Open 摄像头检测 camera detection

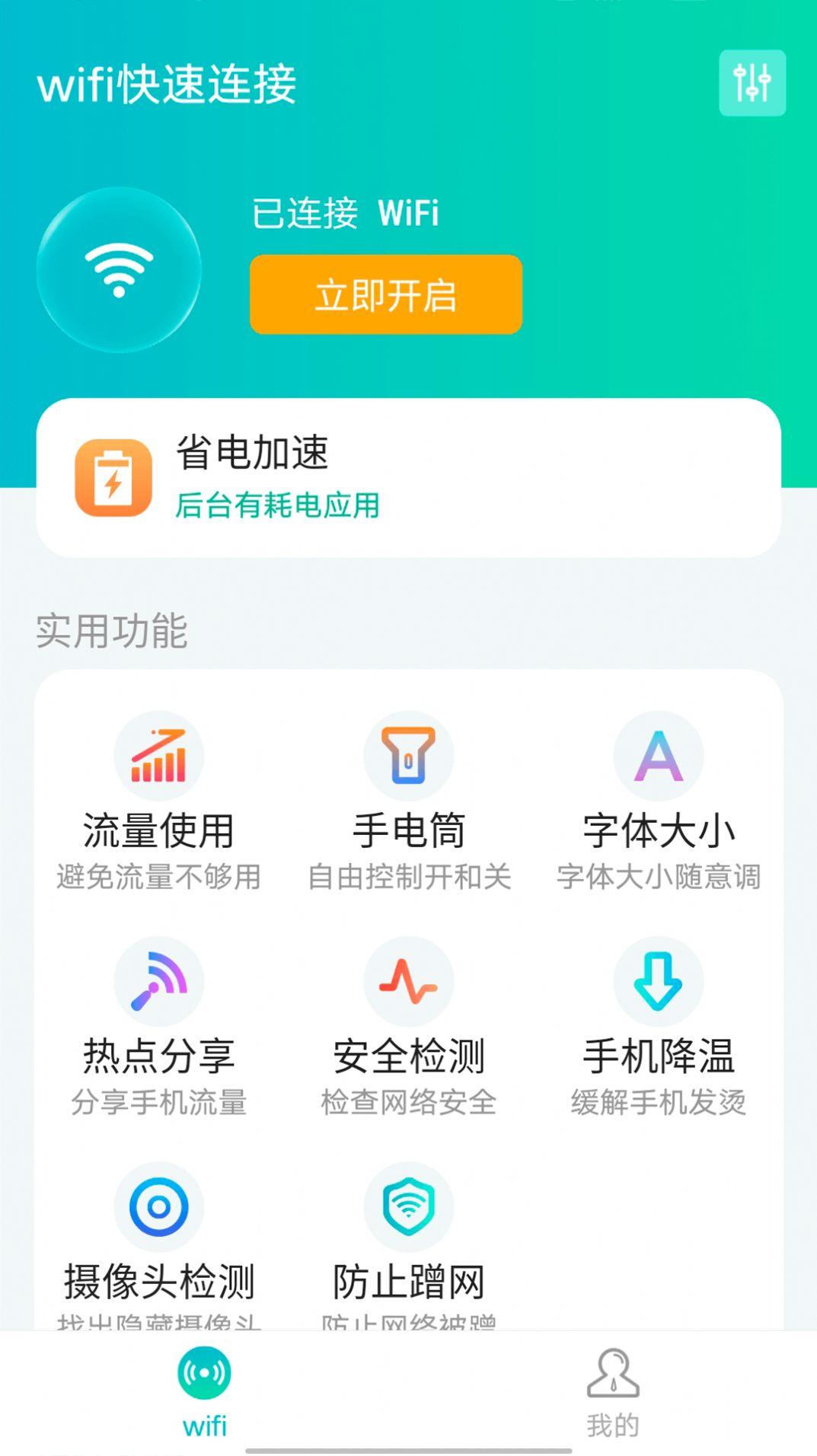(158, 1246)
